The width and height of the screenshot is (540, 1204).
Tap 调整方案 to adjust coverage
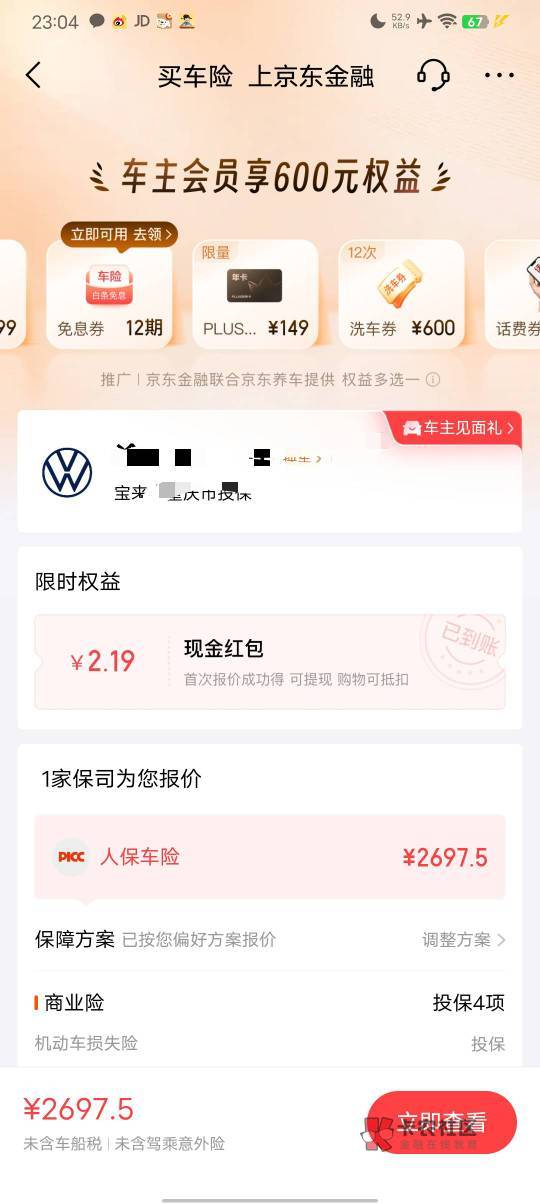coord(464,940)
